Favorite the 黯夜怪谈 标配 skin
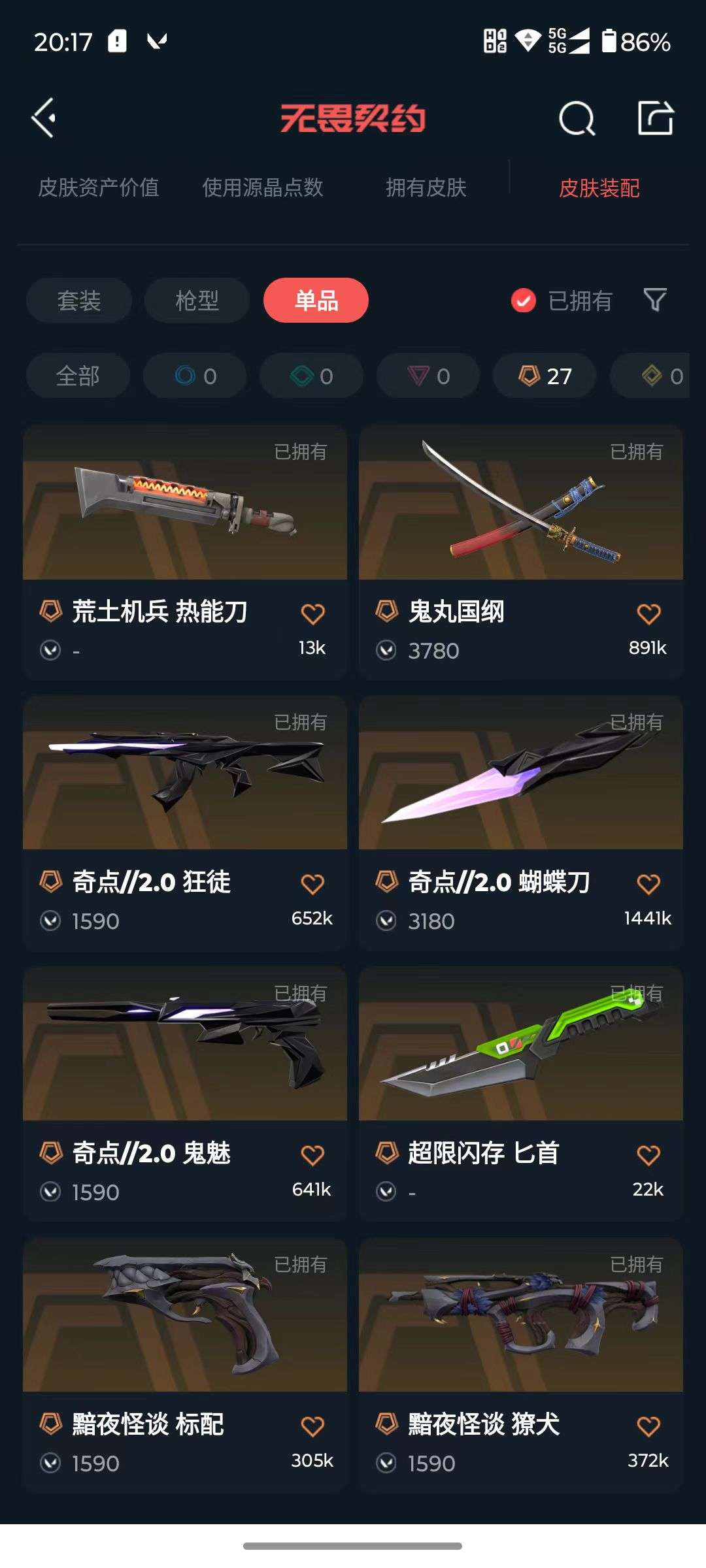This screenshot has height=1568, width=706. [x=312, y=1425]
